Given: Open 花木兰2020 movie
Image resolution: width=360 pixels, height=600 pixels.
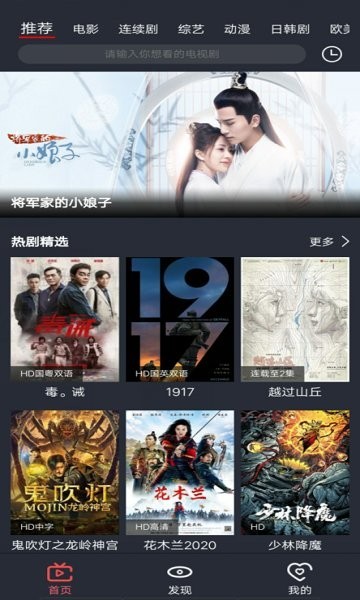Looking at the screenshot, I should (x=180, y=472).
